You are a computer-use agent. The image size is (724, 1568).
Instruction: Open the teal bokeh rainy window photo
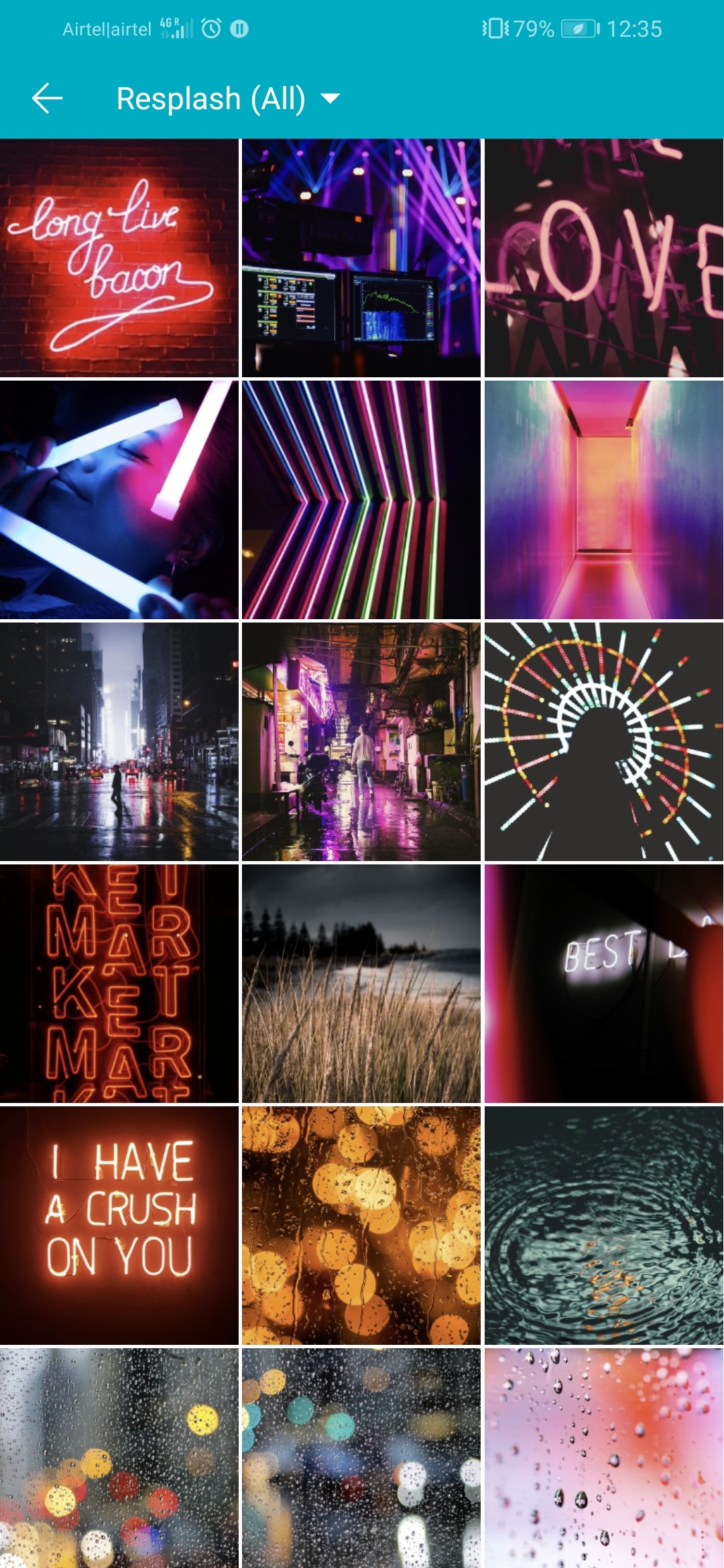[x=361, y=1458]
